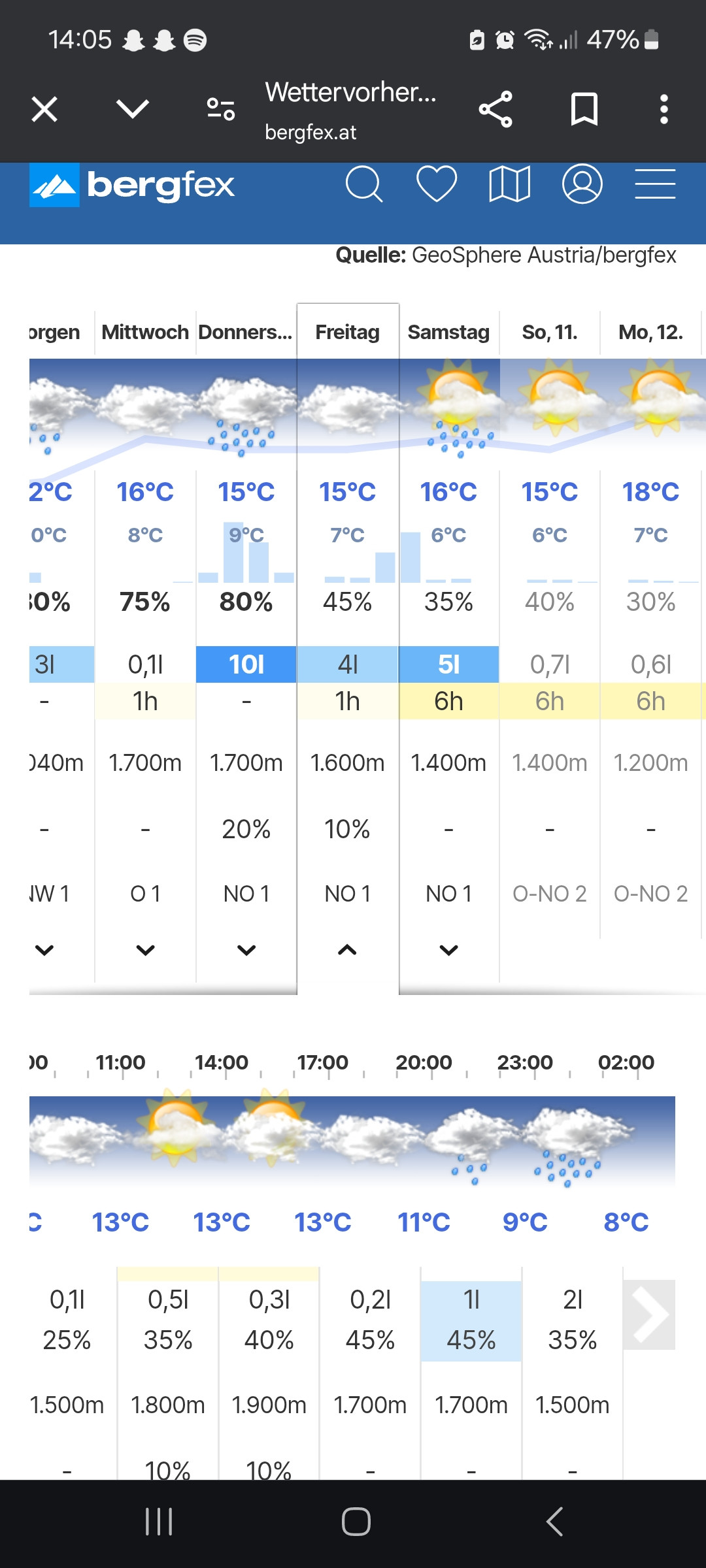Select the Samstag forecast column

448,333
